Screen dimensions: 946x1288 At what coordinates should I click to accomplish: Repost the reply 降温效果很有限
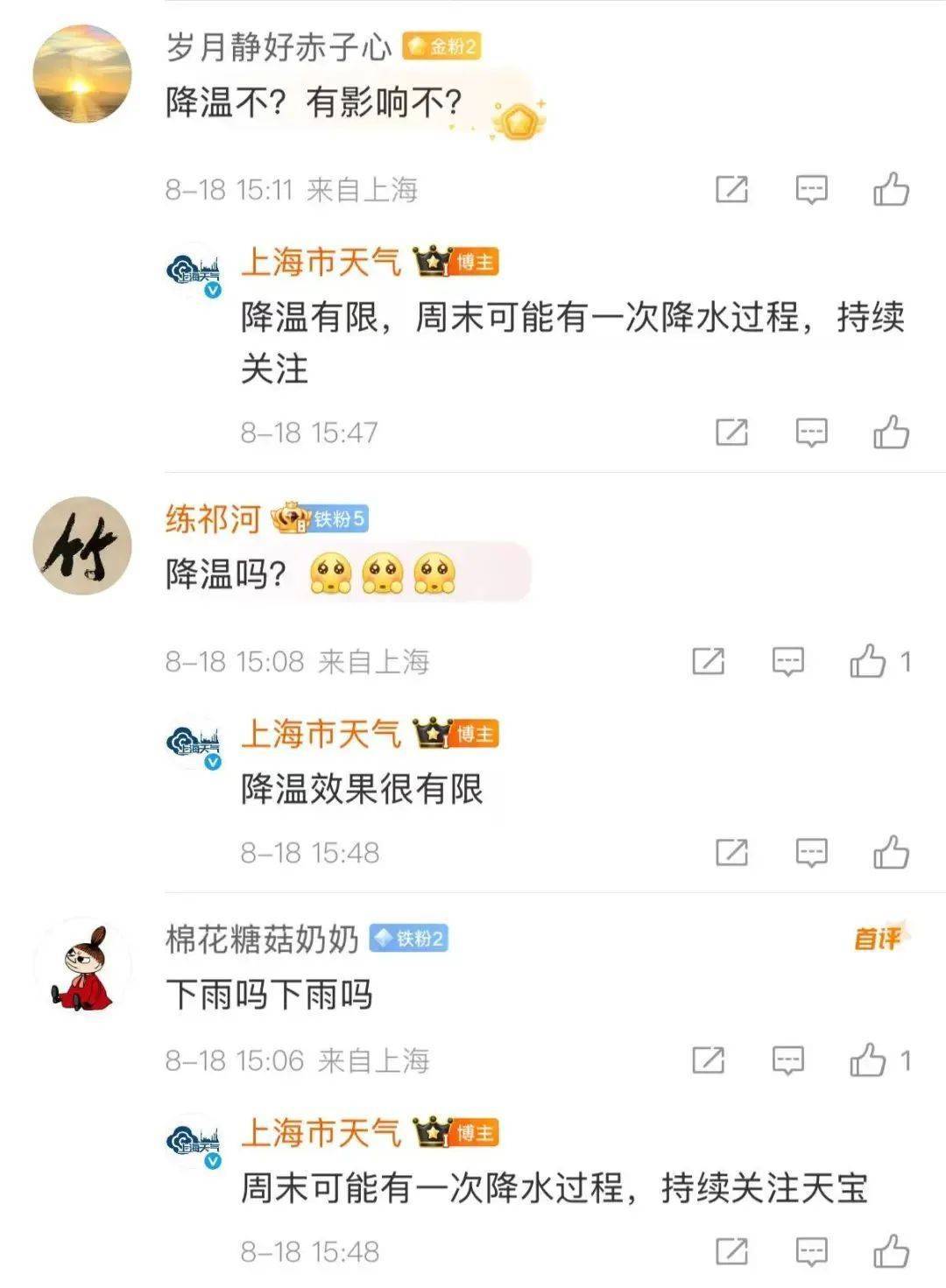tap(731, 852)
